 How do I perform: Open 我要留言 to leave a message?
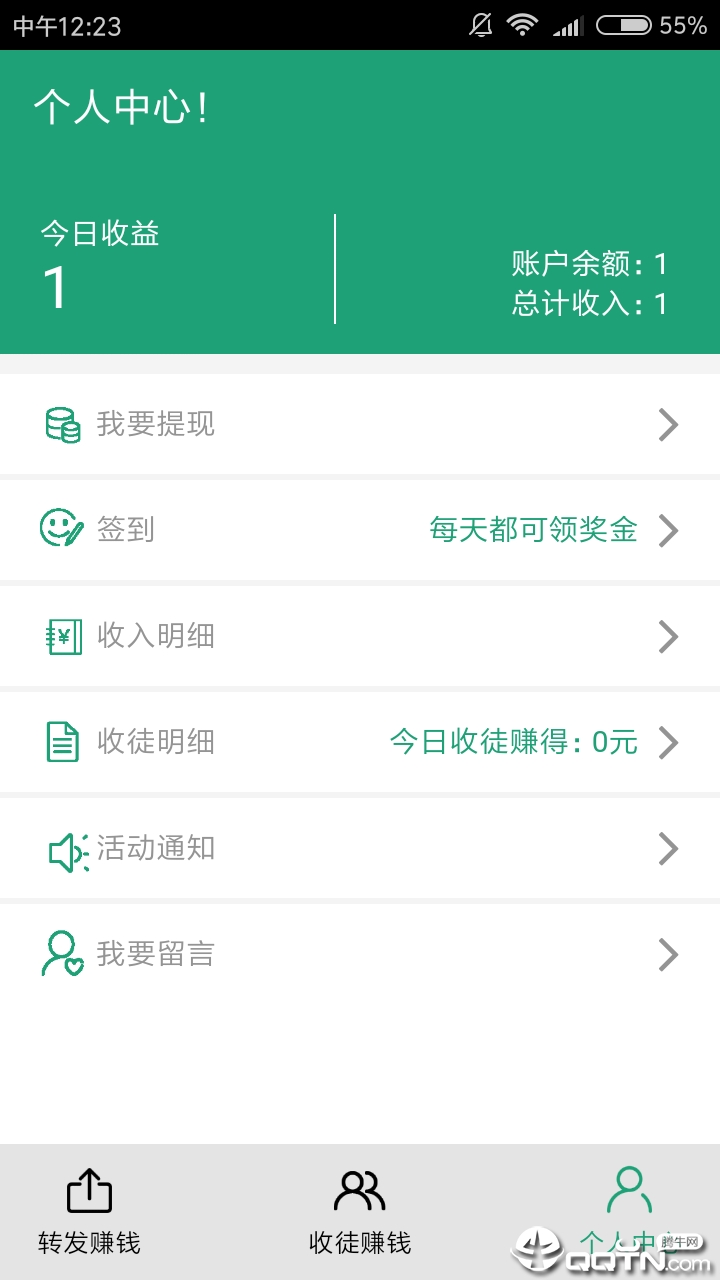point(360,954)
